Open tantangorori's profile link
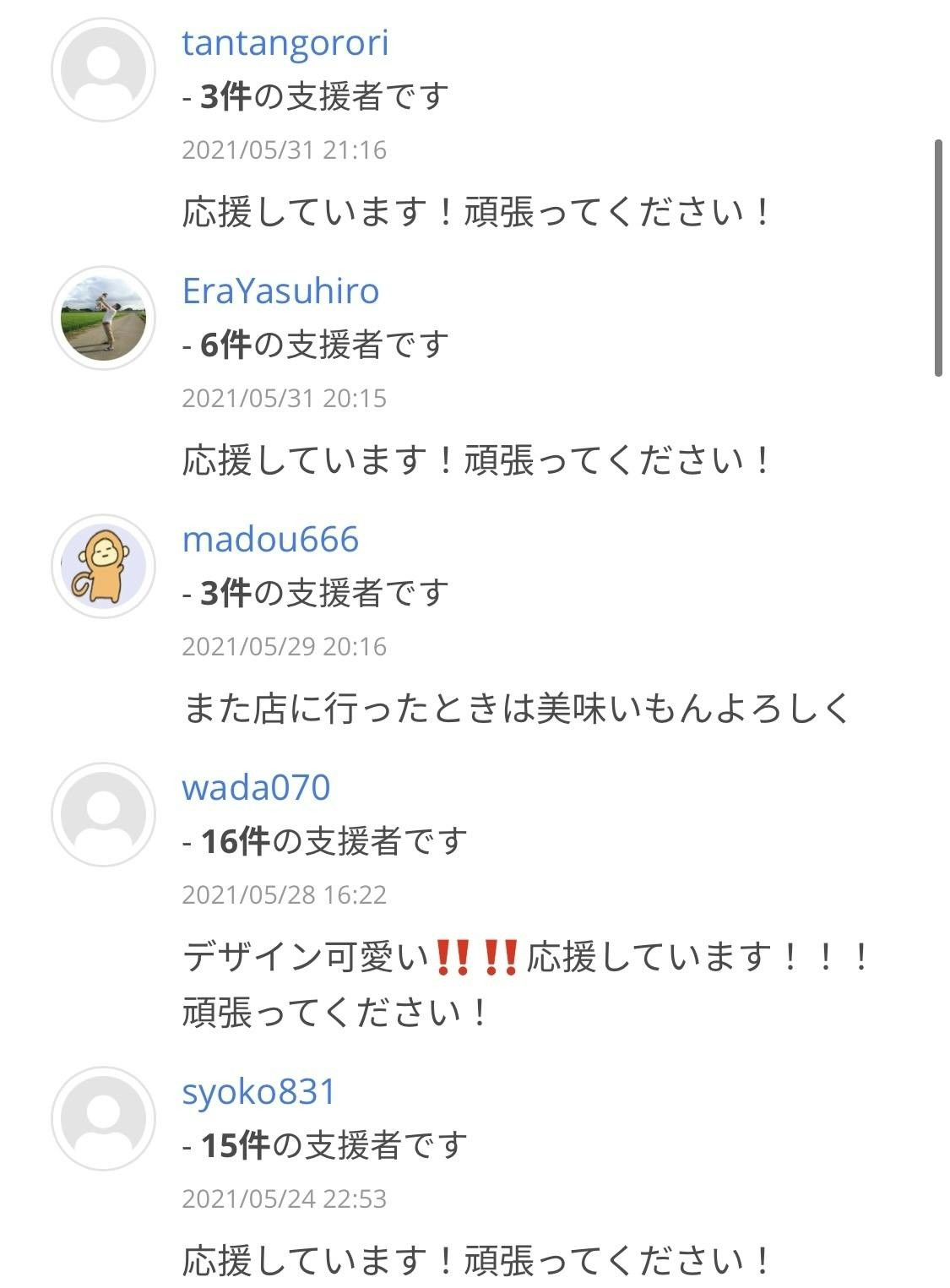Screen dimensions: 950x1288 coord(285,45)
